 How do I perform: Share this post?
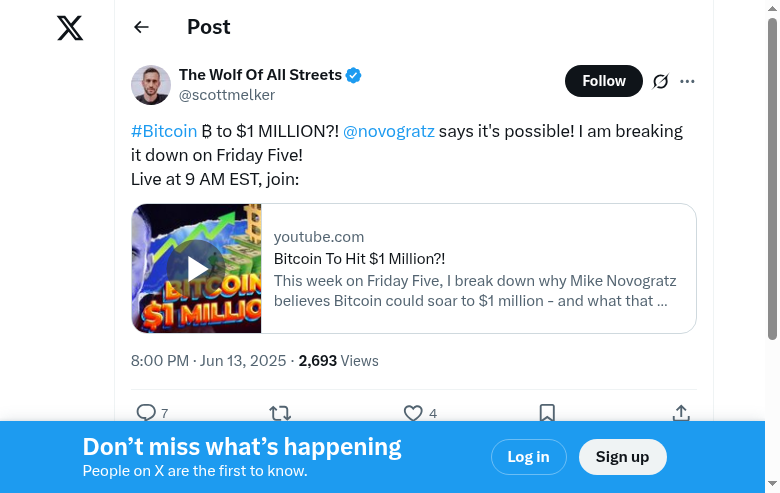[681, 412]
